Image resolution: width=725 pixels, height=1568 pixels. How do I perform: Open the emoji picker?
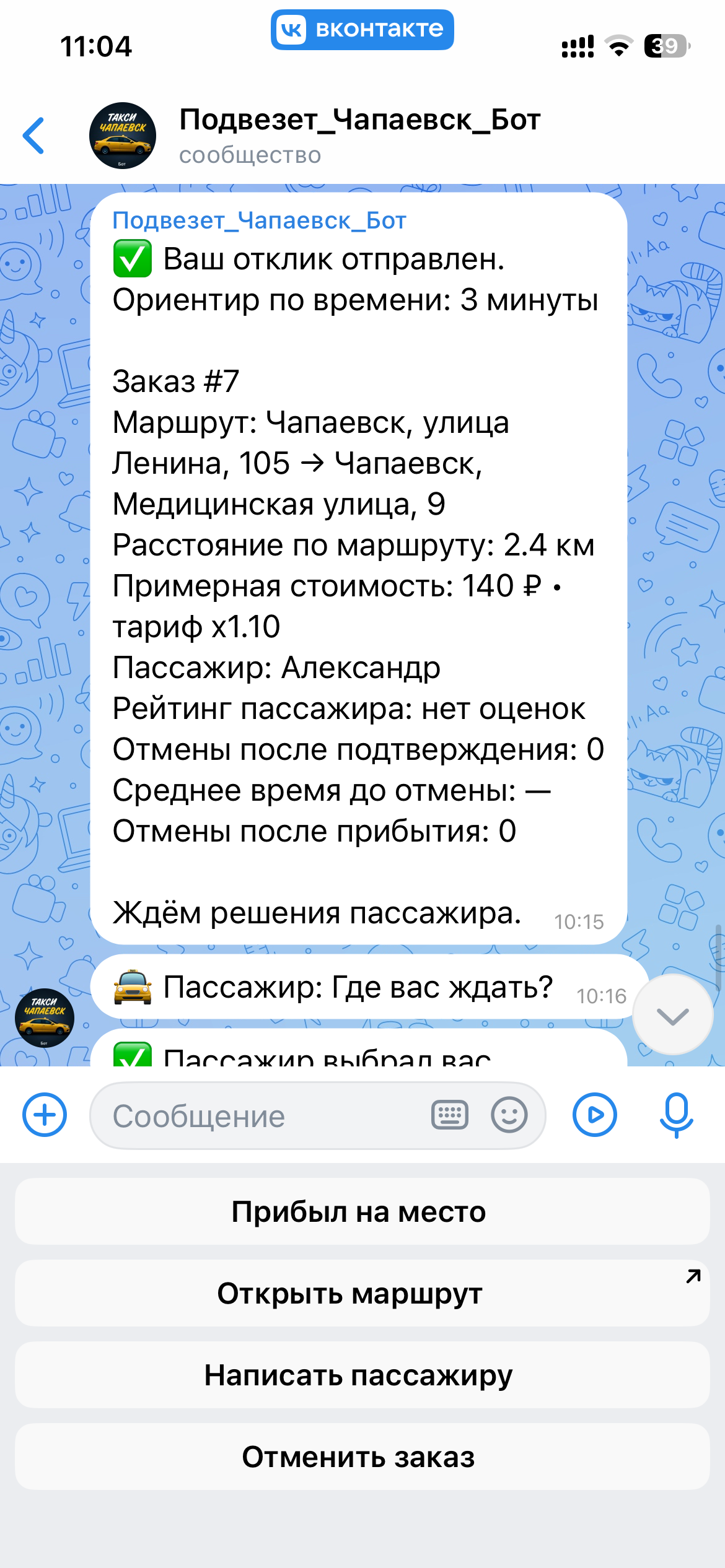(x=509, y=1115)
